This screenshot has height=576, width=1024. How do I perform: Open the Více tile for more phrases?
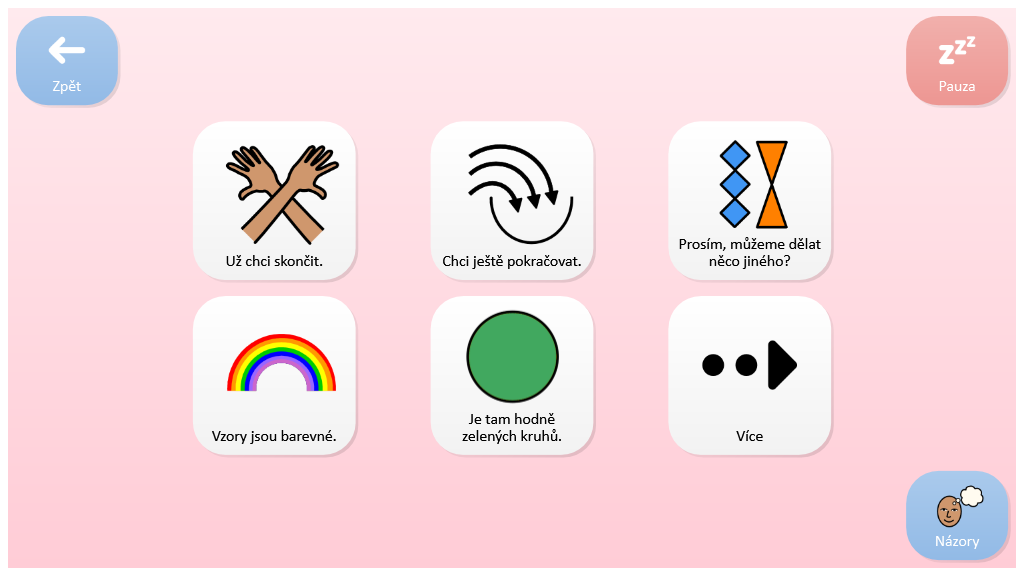(749, 375)
